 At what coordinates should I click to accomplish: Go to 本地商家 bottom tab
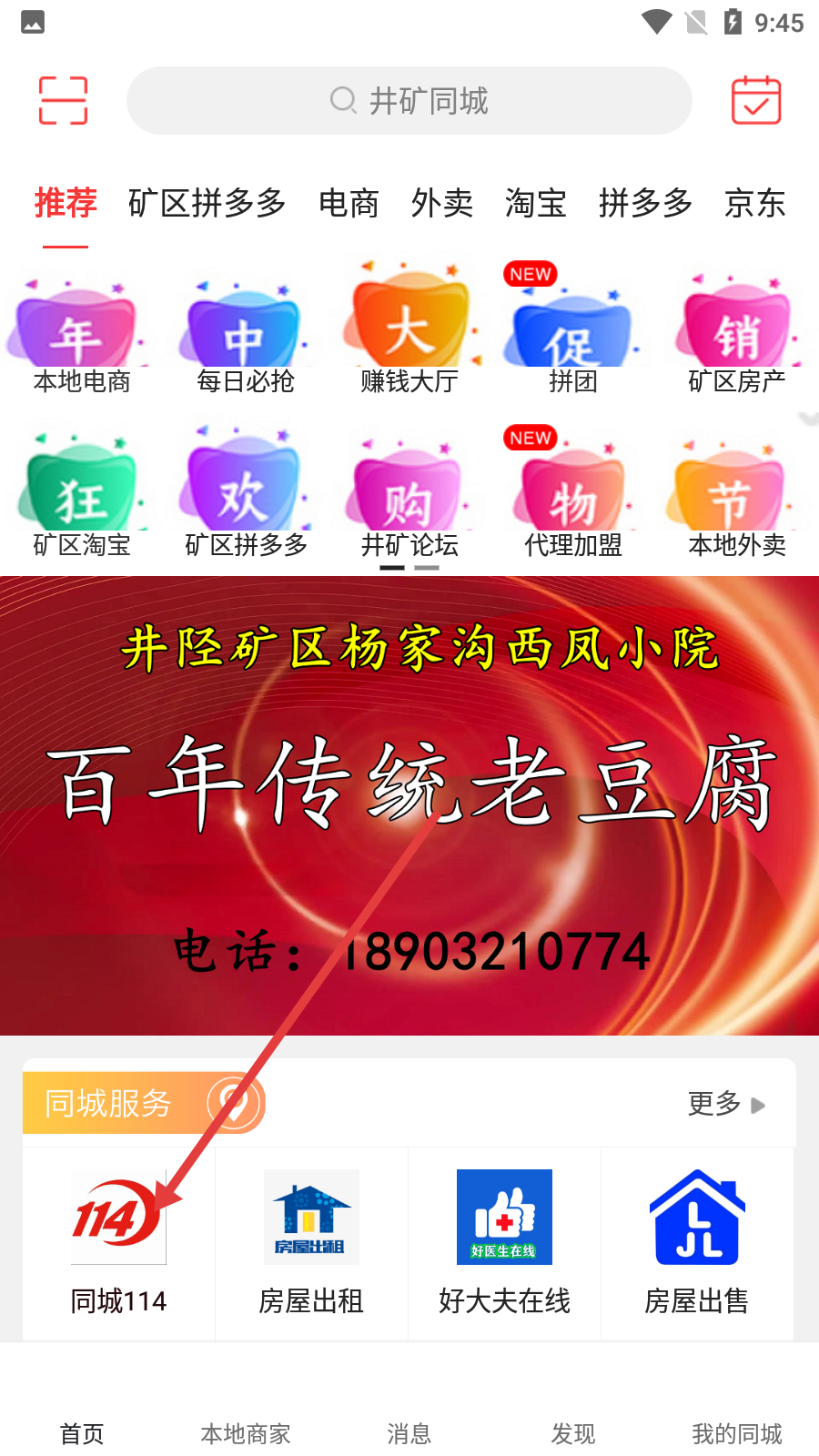coord(246,1433)
